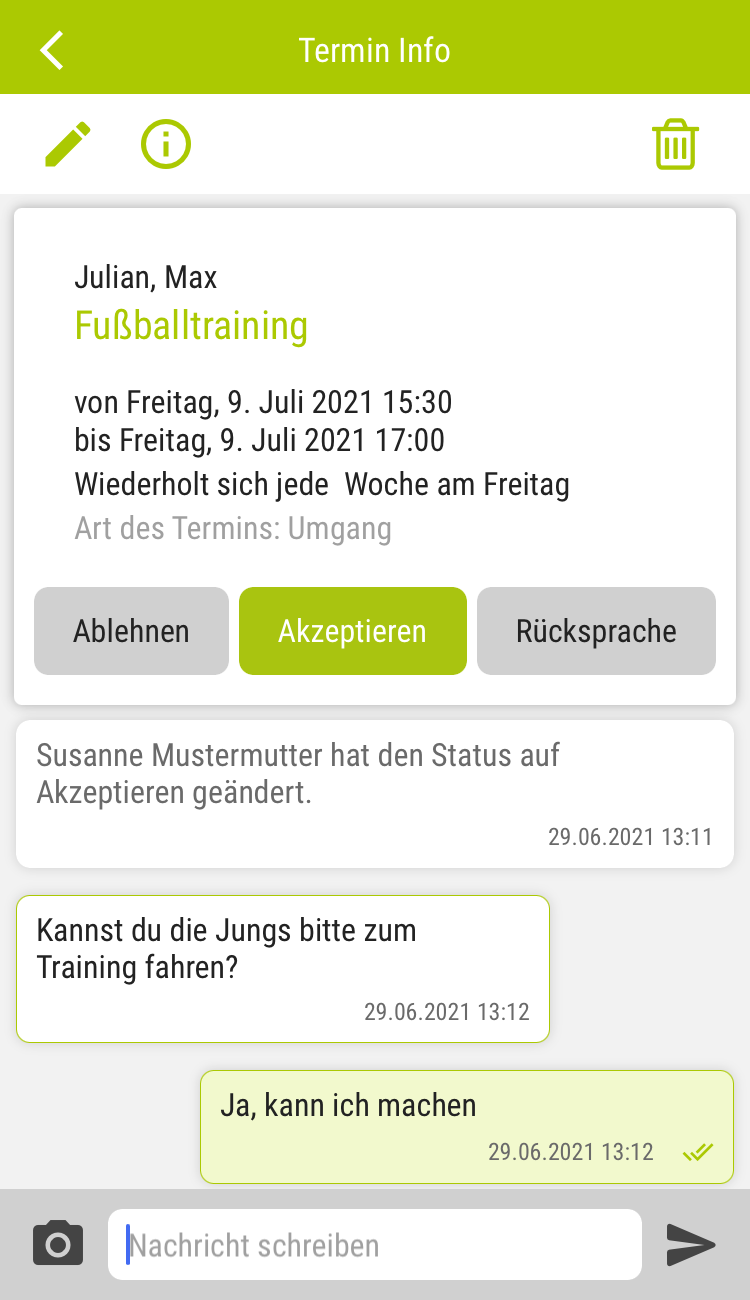
Task: Attach a photo with the camera icon
Action: coord(58,1244)
